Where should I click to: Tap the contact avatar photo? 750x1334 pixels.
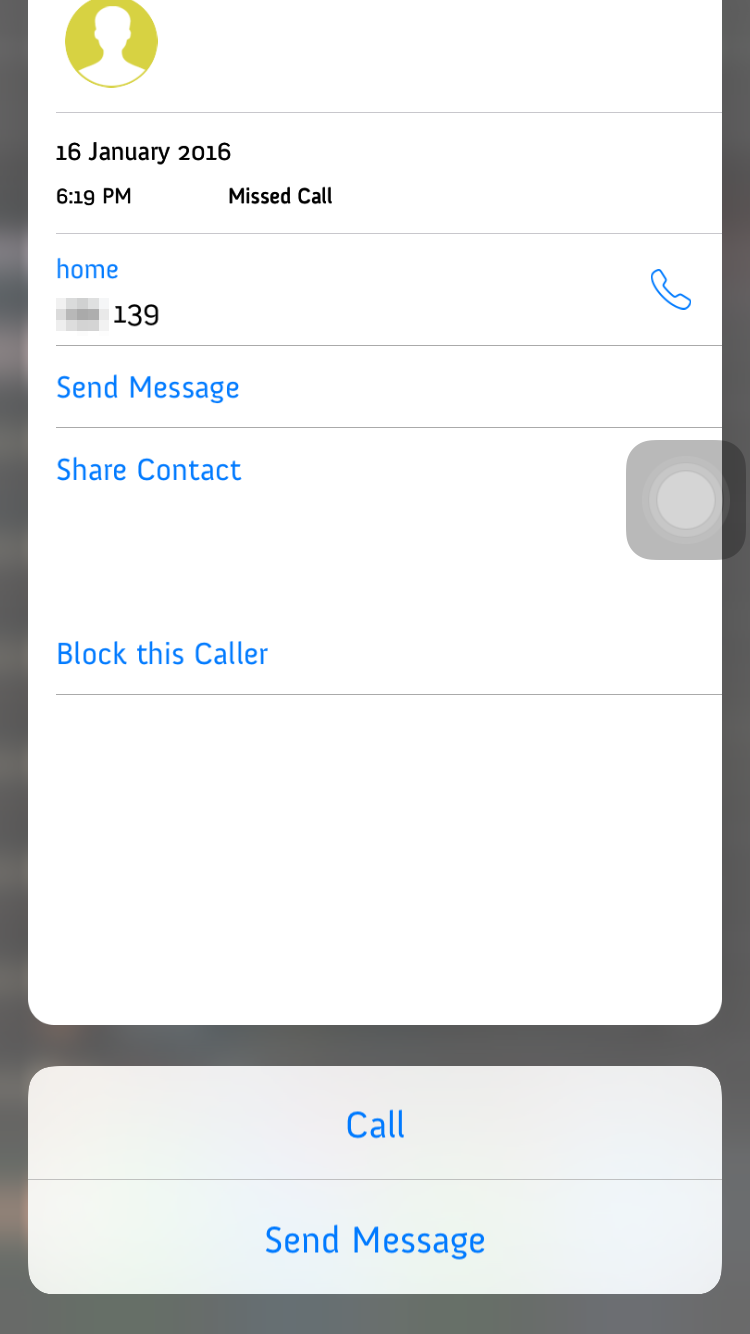(111, 43)
